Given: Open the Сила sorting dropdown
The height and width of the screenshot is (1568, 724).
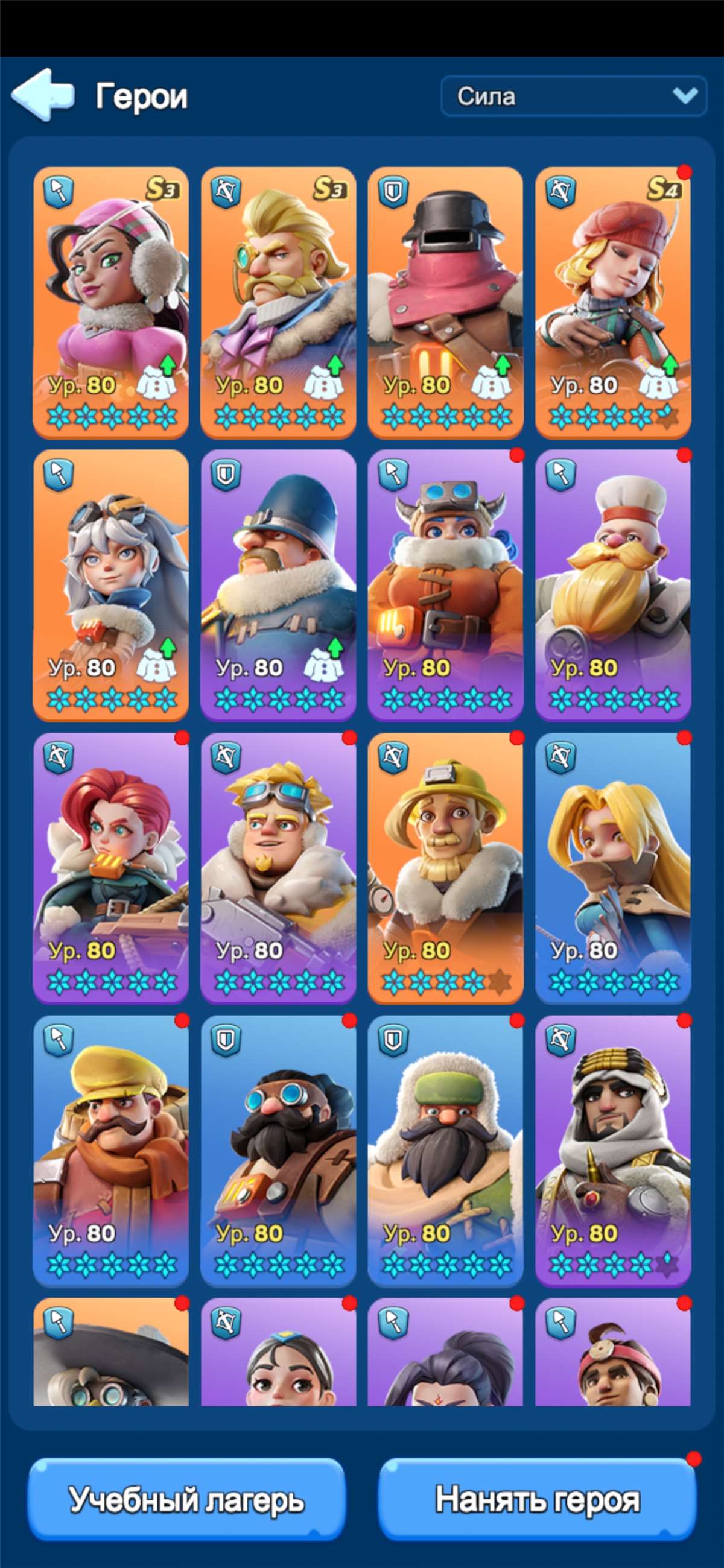Looking at the screenshot, I should click(573, 96).
